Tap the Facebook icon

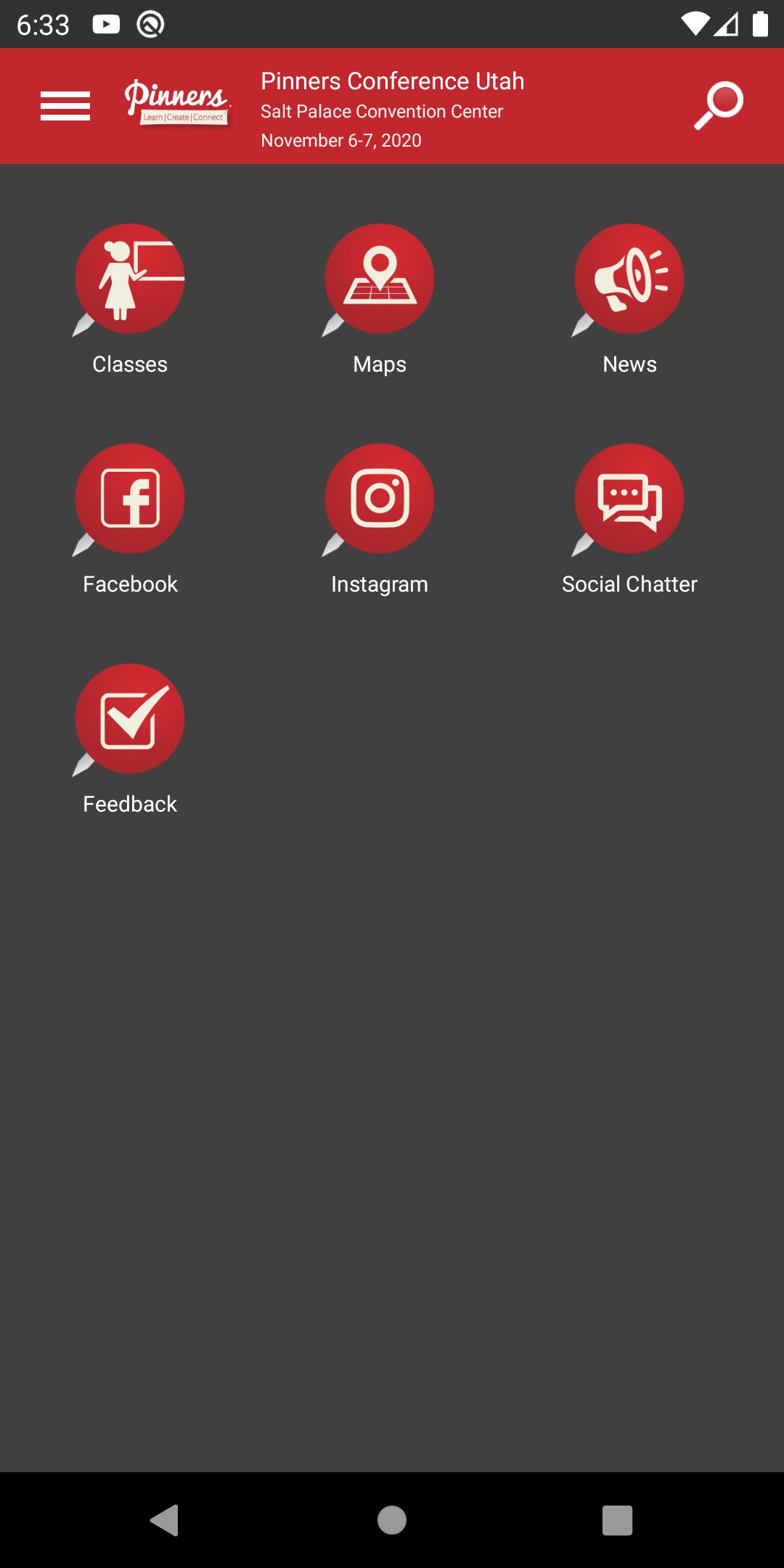tap(129, 499)
